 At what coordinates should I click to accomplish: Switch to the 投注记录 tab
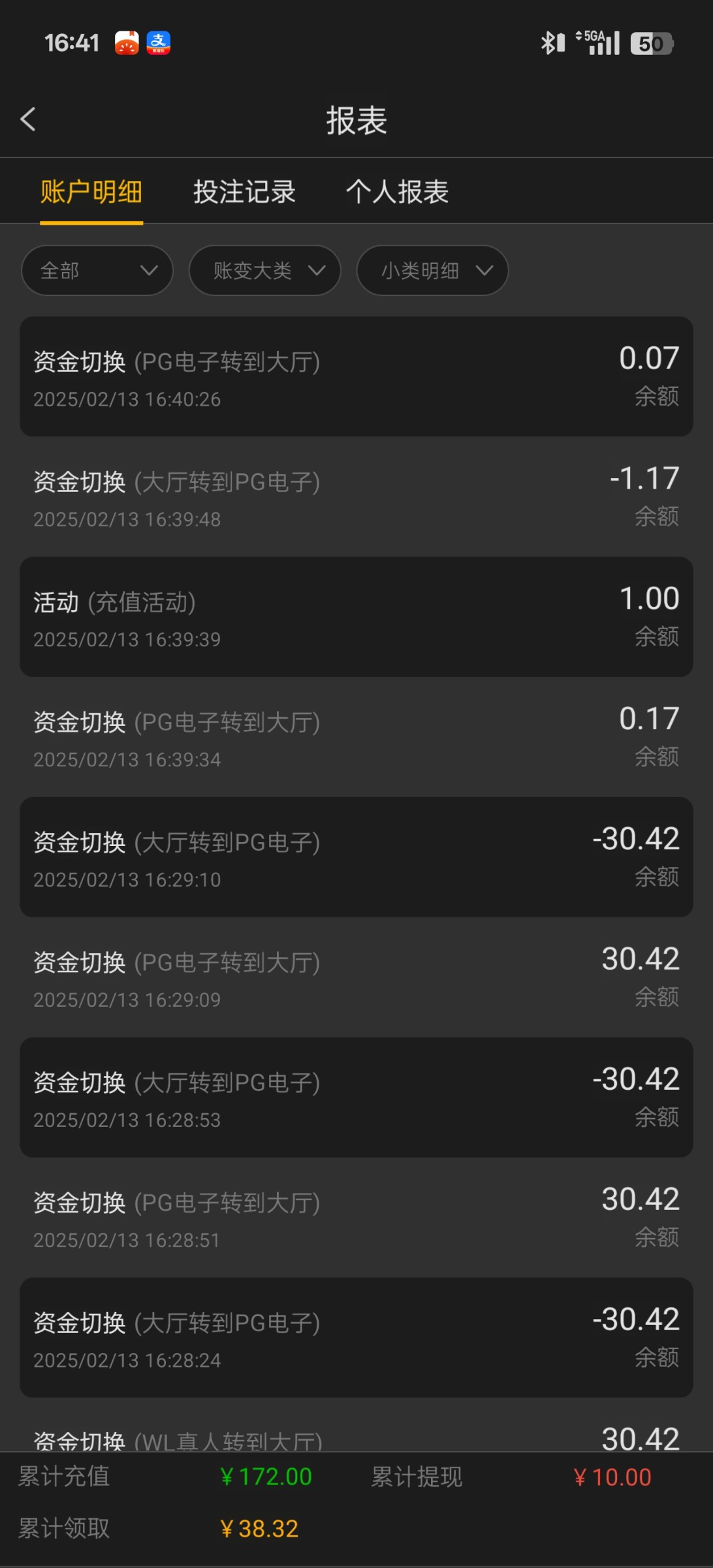(x=244, y=192)
